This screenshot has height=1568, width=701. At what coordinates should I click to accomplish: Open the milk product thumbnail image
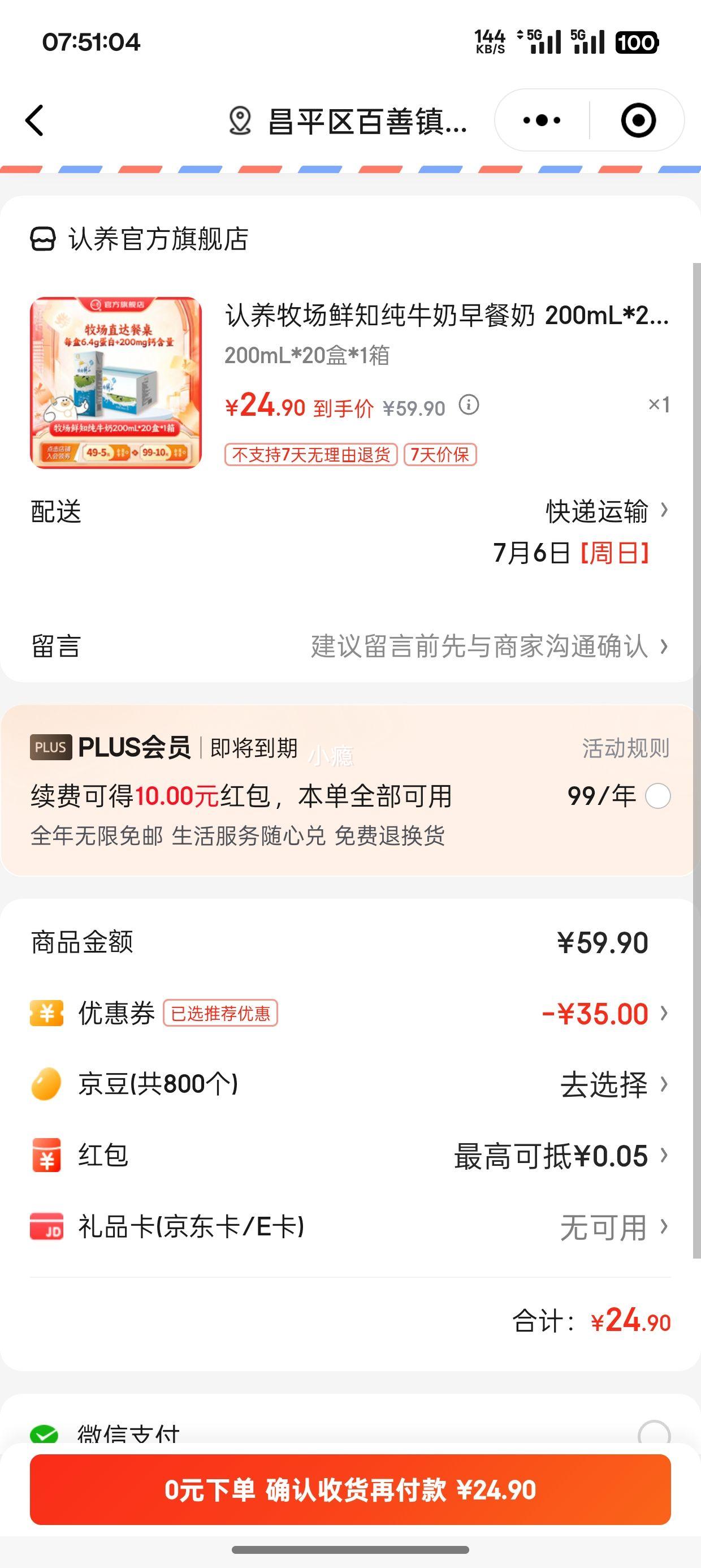pos(116,382)
